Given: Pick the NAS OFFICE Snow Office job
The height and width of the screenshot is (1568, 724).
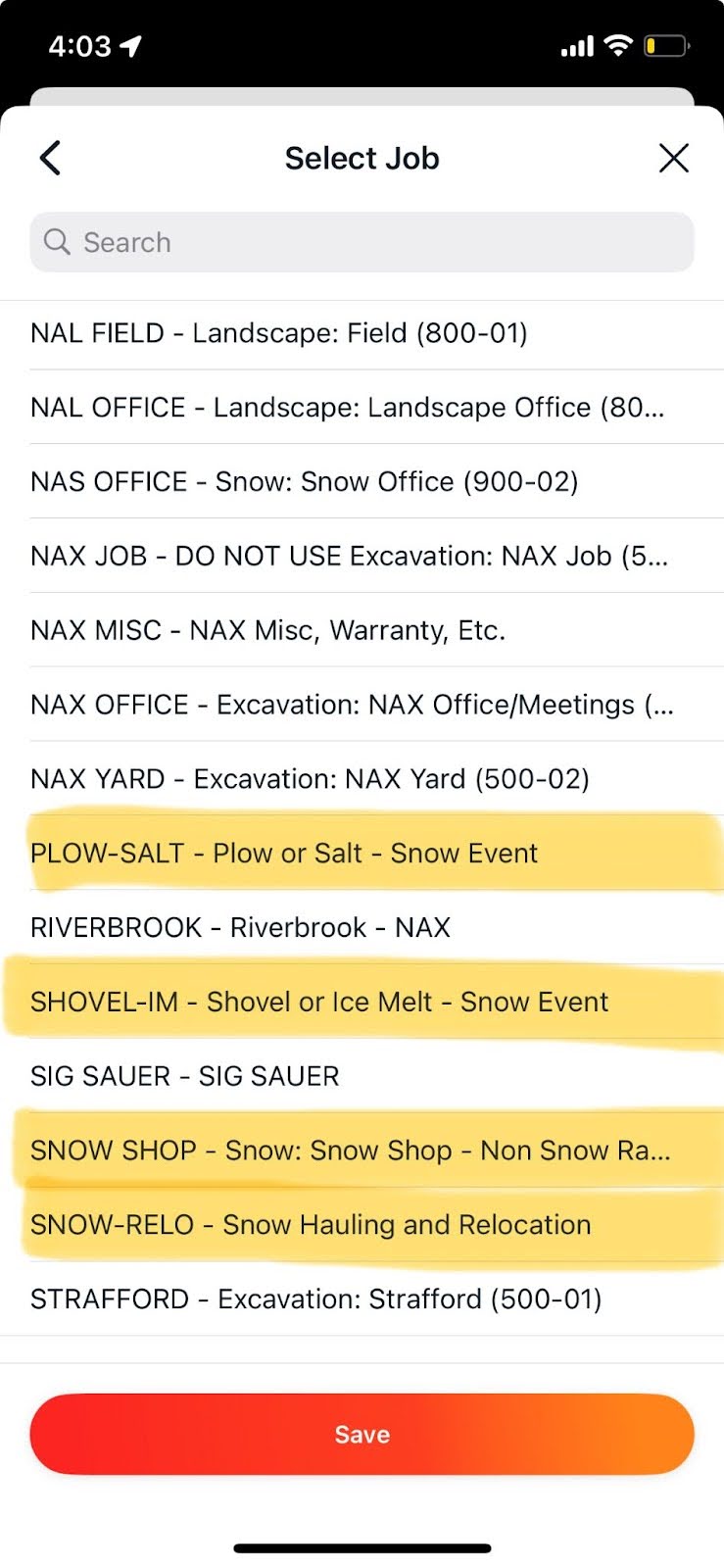Looking at the screenshot, I should pos(305,482).
